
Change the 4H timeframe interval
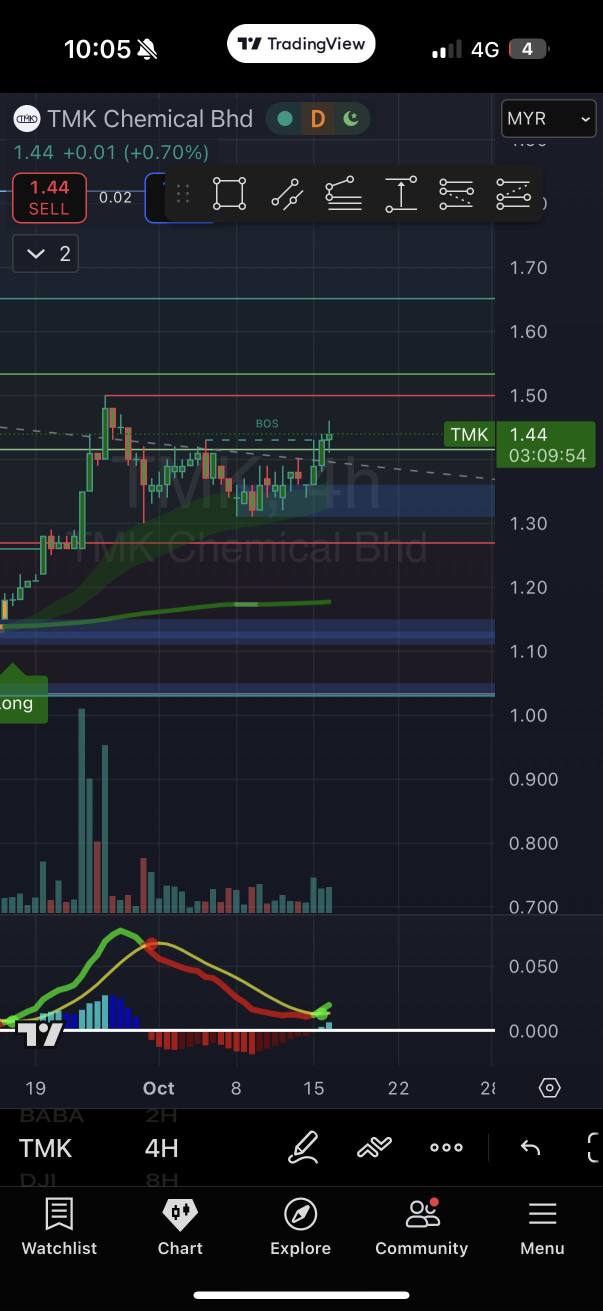pyautogui.click(x=161, y=1148)
